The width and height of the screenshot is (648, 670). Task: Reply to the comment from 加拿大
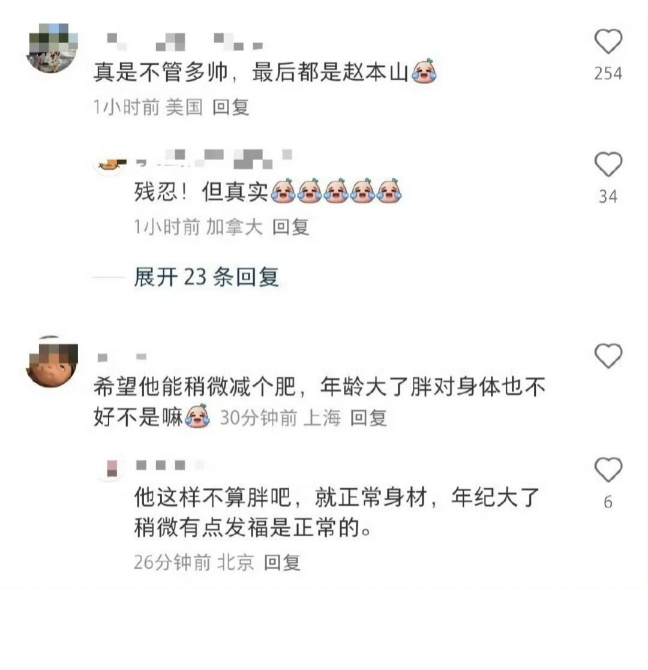(x=291, y=227)
